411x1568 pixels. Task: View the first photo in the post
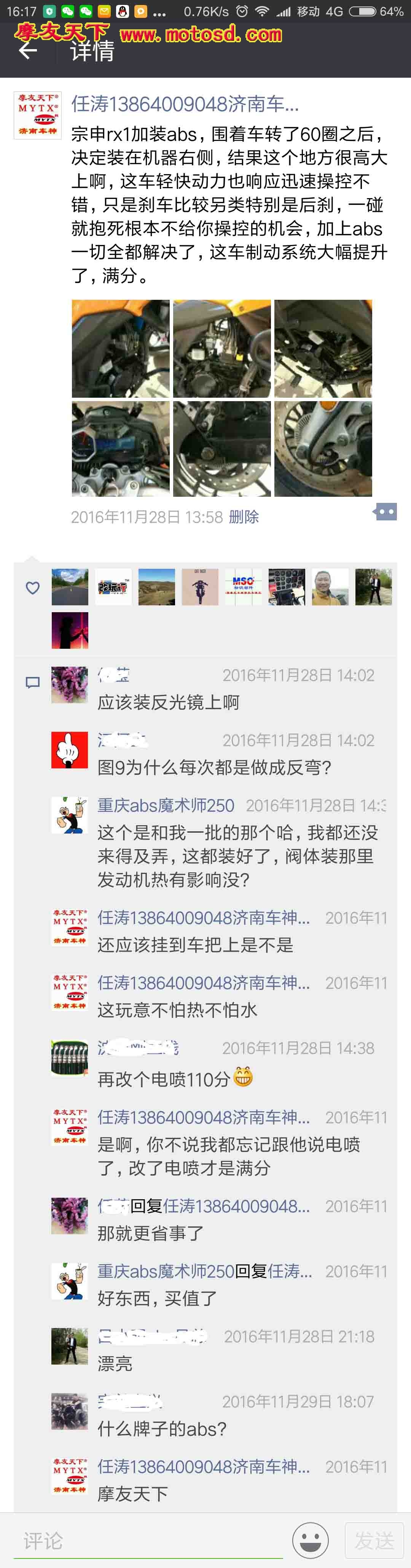click(x=120, y=349)
